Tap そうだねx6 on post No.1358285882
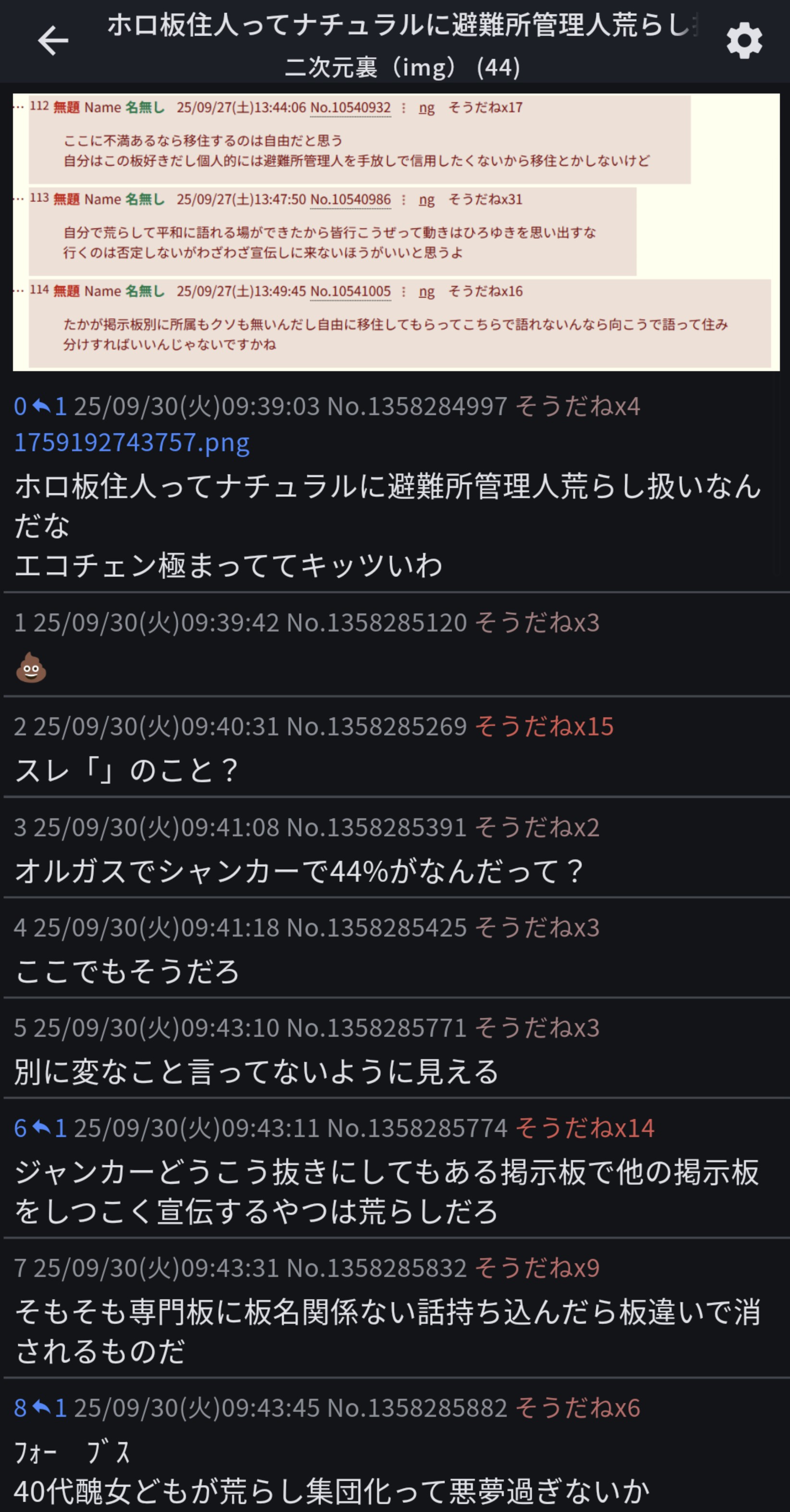The height and width of the screenshot is (1512, 790). (x=577, y=1408)
